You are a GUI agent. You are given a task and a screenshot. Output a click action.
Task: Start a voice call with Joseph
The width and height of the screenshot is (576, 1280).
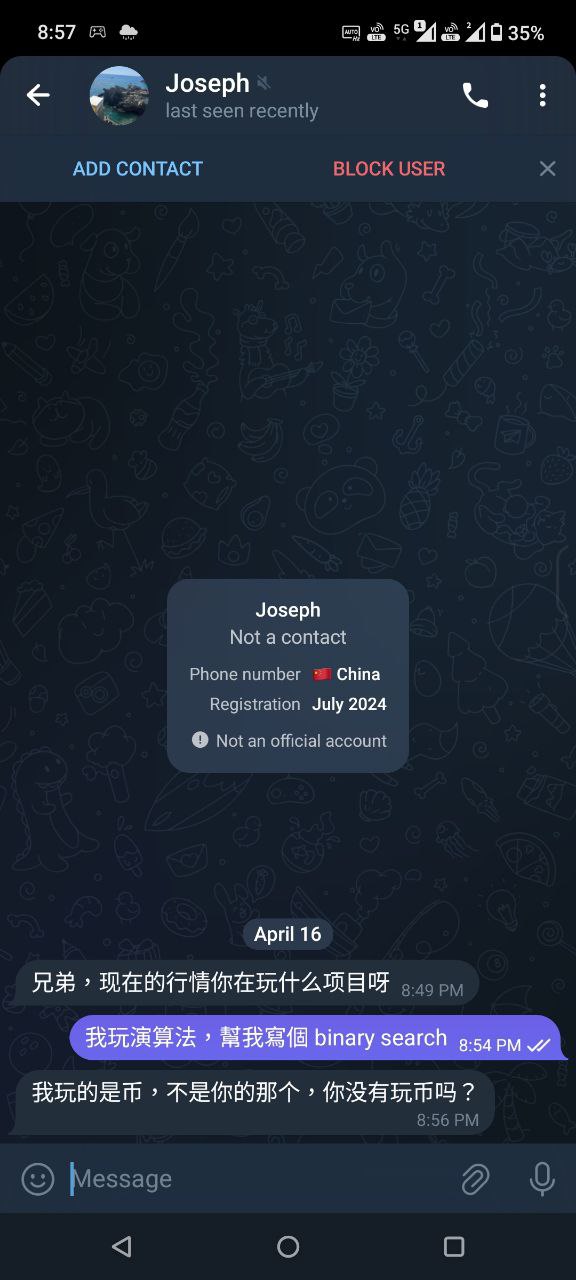point(475,95)
